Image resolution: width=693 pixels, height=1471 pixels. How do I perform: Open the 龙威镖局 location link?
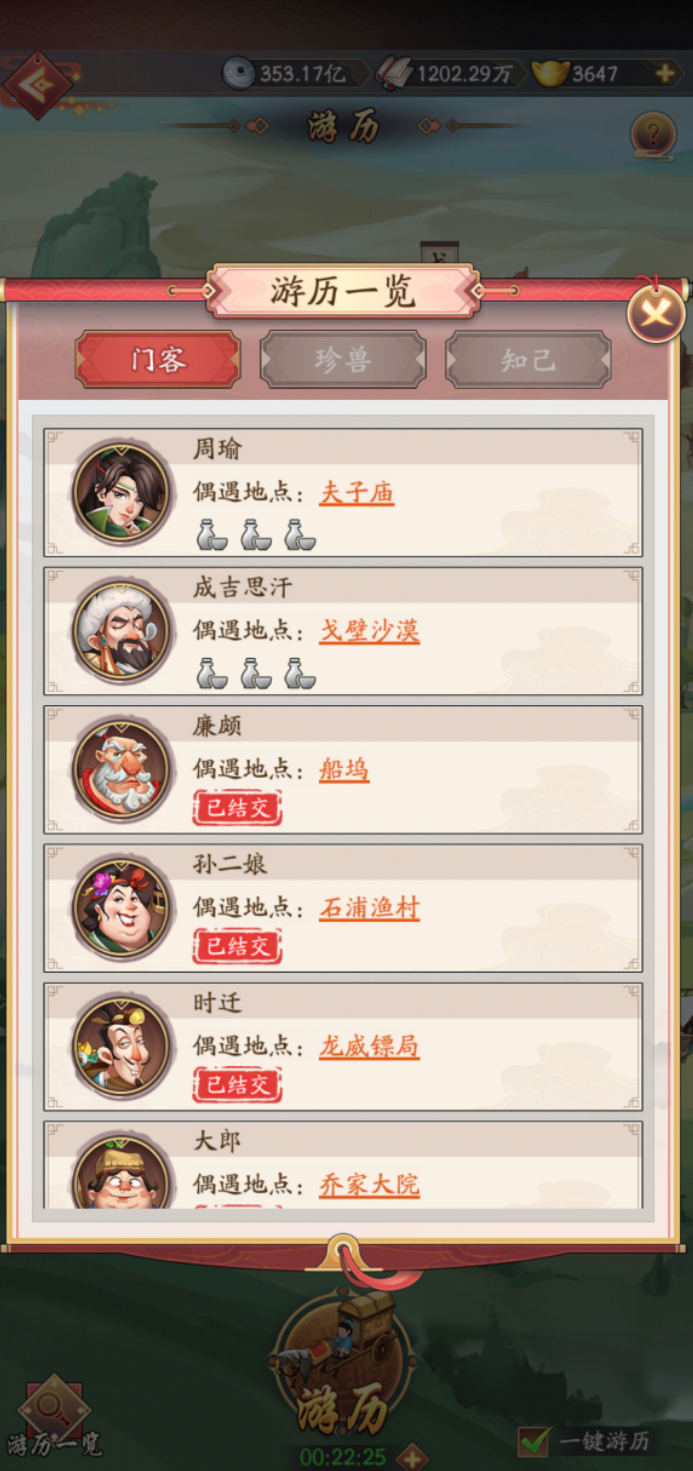click(369, 1047)
